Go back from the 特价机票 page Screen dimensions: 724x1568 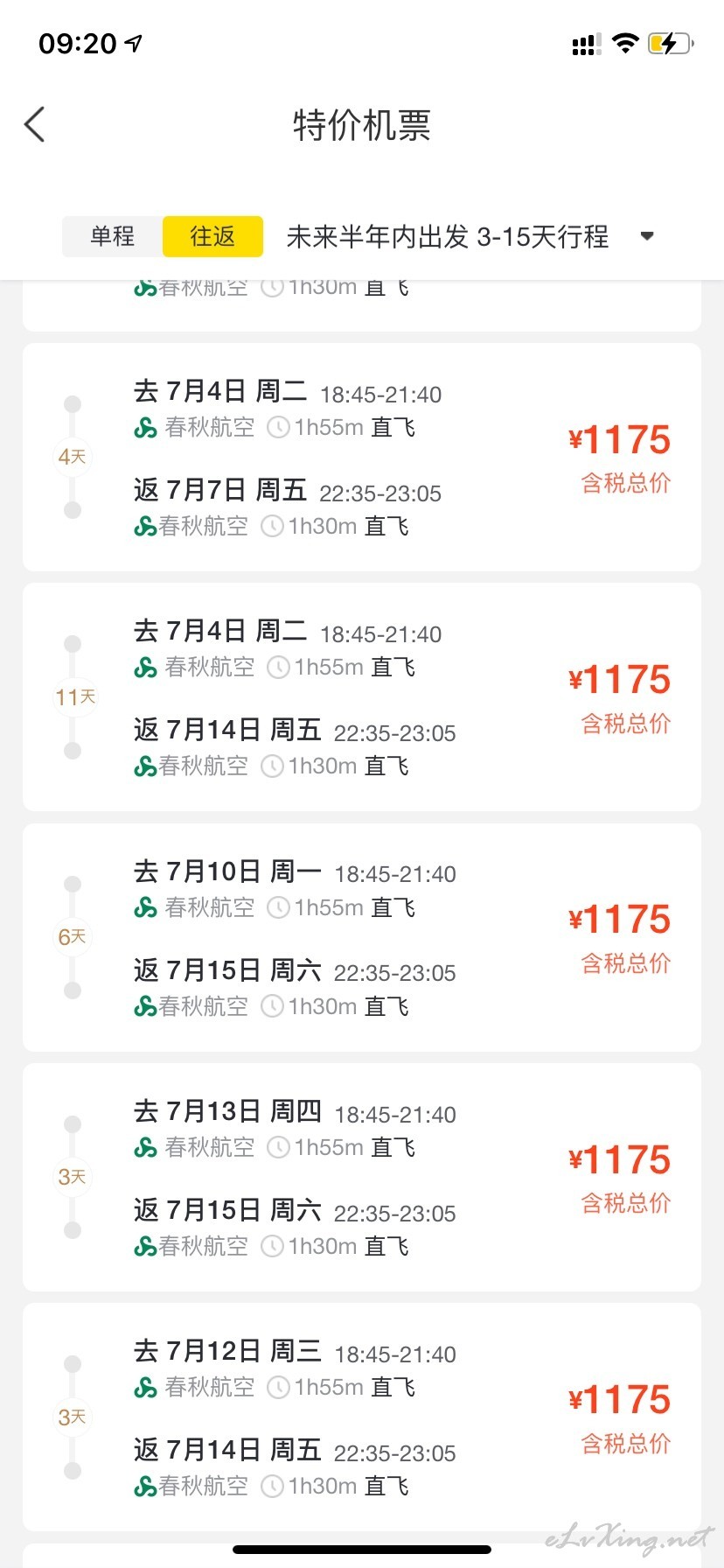pyautogui.click(x=34, y=125)
